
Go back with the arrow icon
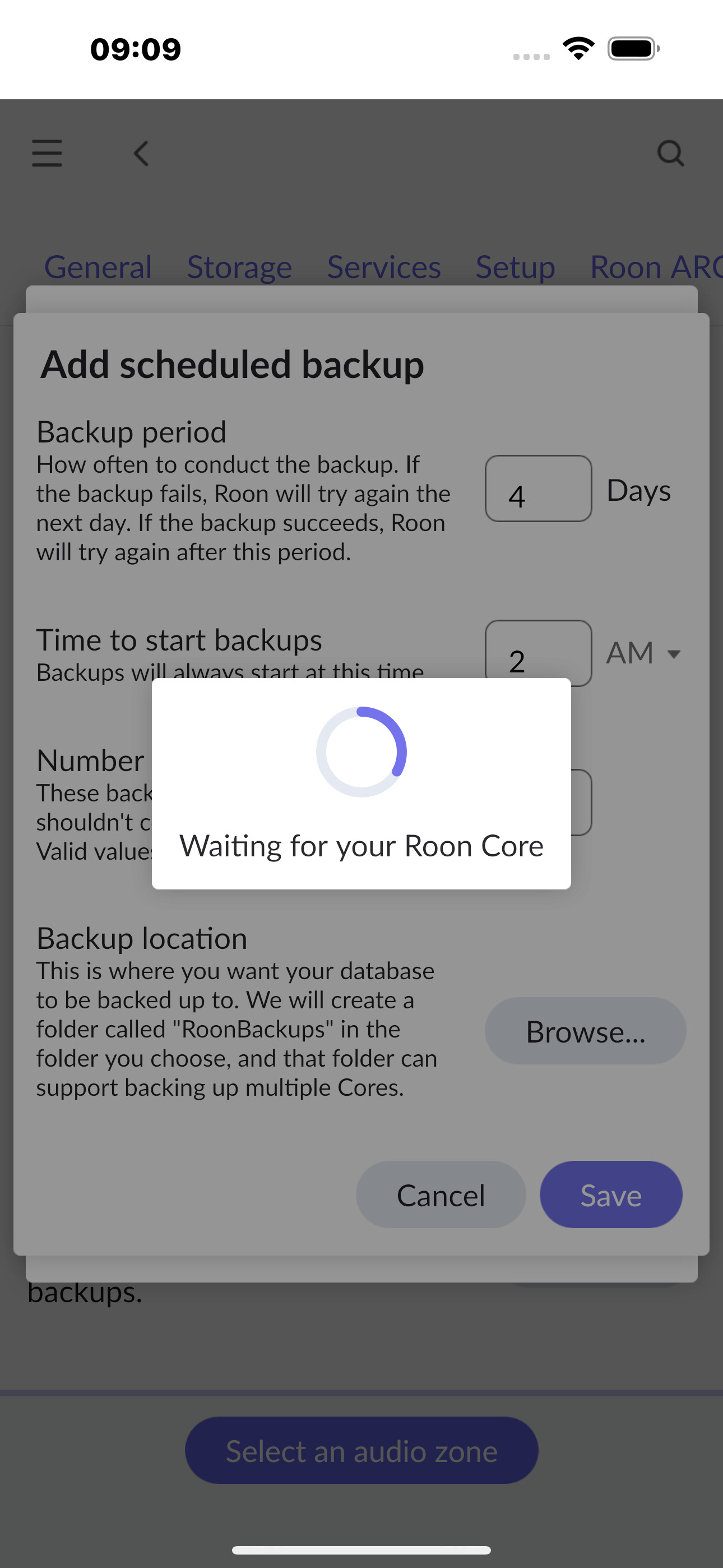[x=141, y=154]
